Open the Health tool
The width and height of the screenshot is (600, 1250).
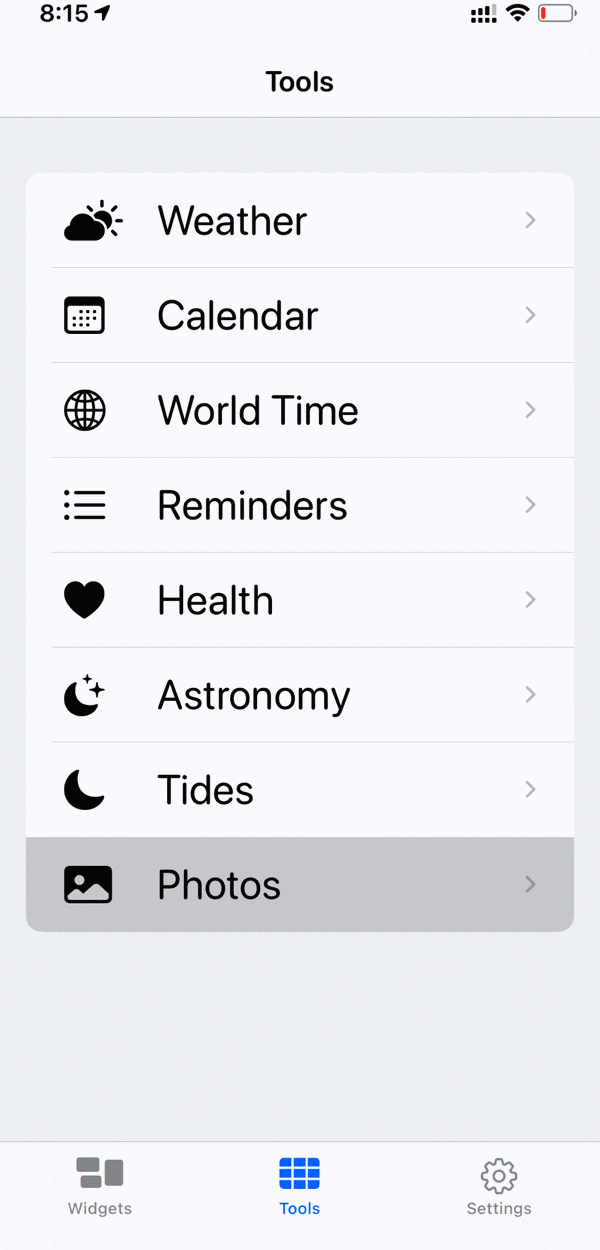[x=300, y=601]
